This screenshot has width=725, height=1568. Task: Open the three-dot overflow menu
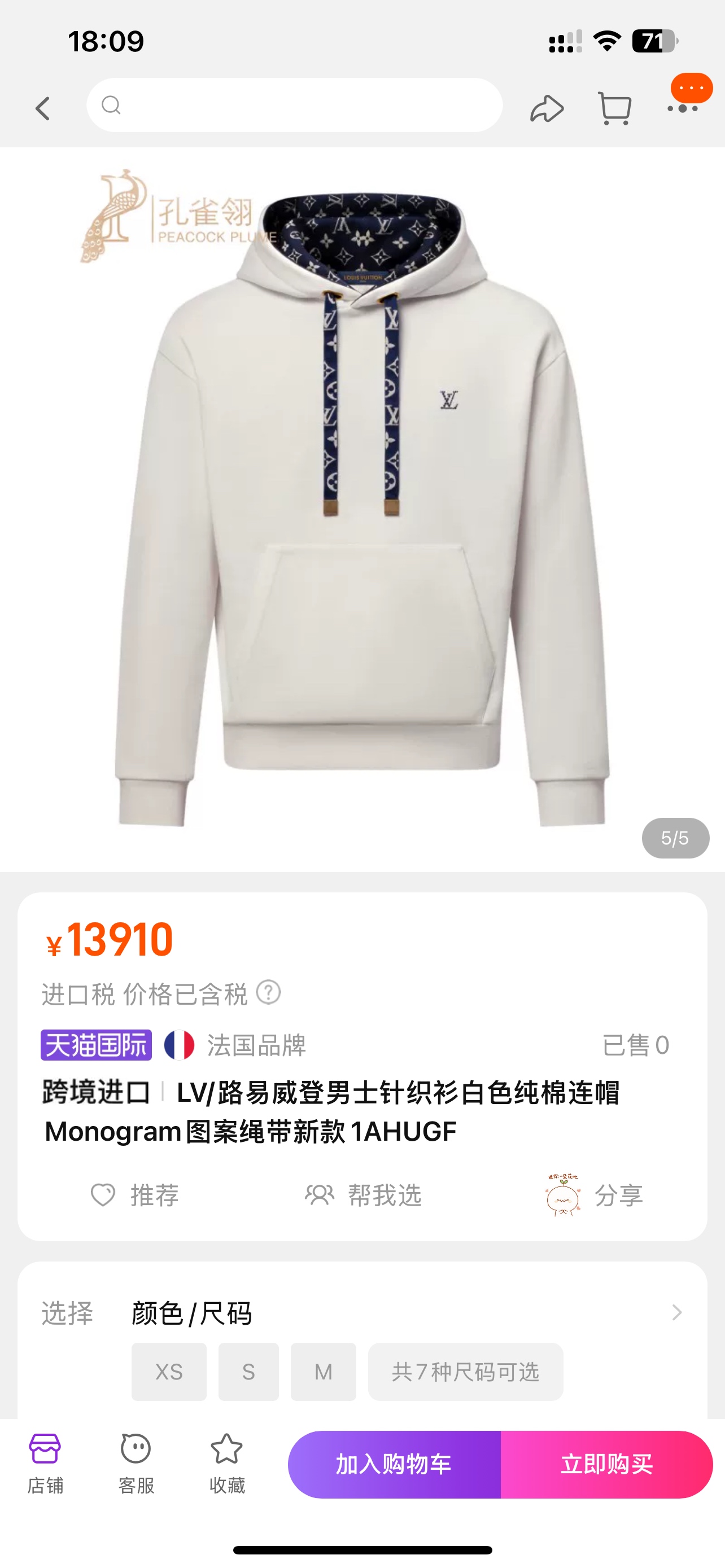point(683,108)
